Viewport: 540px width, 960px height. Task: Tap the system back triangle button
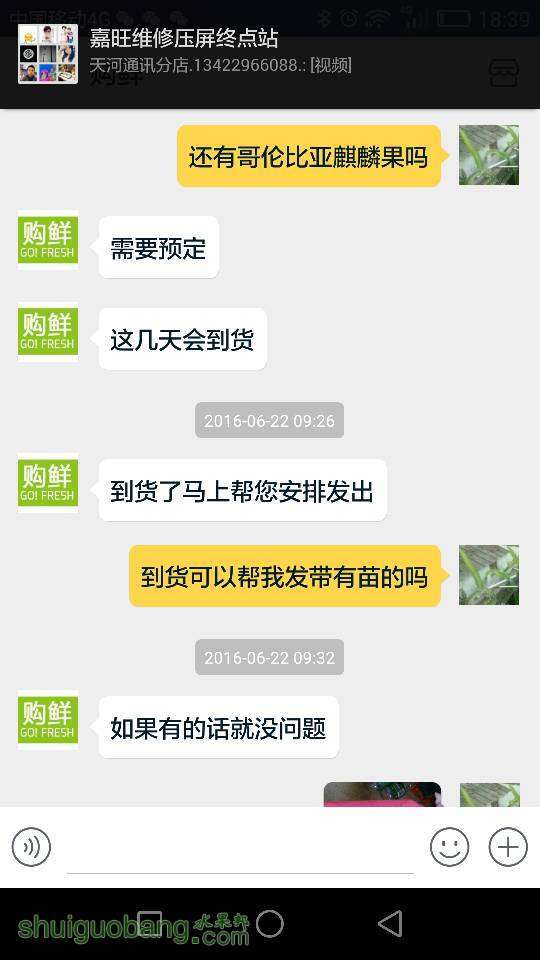click(390, 923)
